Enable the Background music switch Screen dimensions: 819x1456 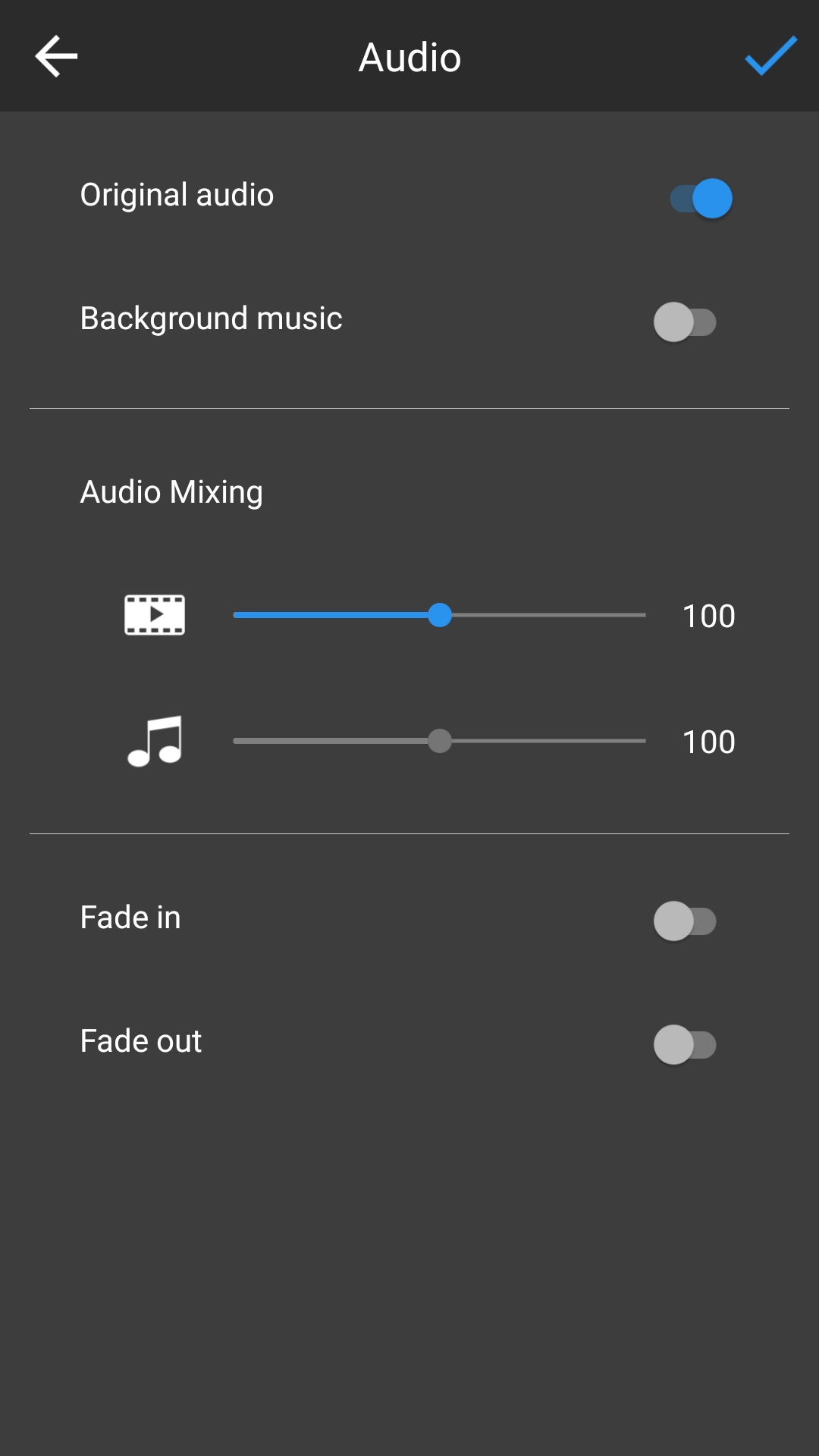click(x=686, y=322)
